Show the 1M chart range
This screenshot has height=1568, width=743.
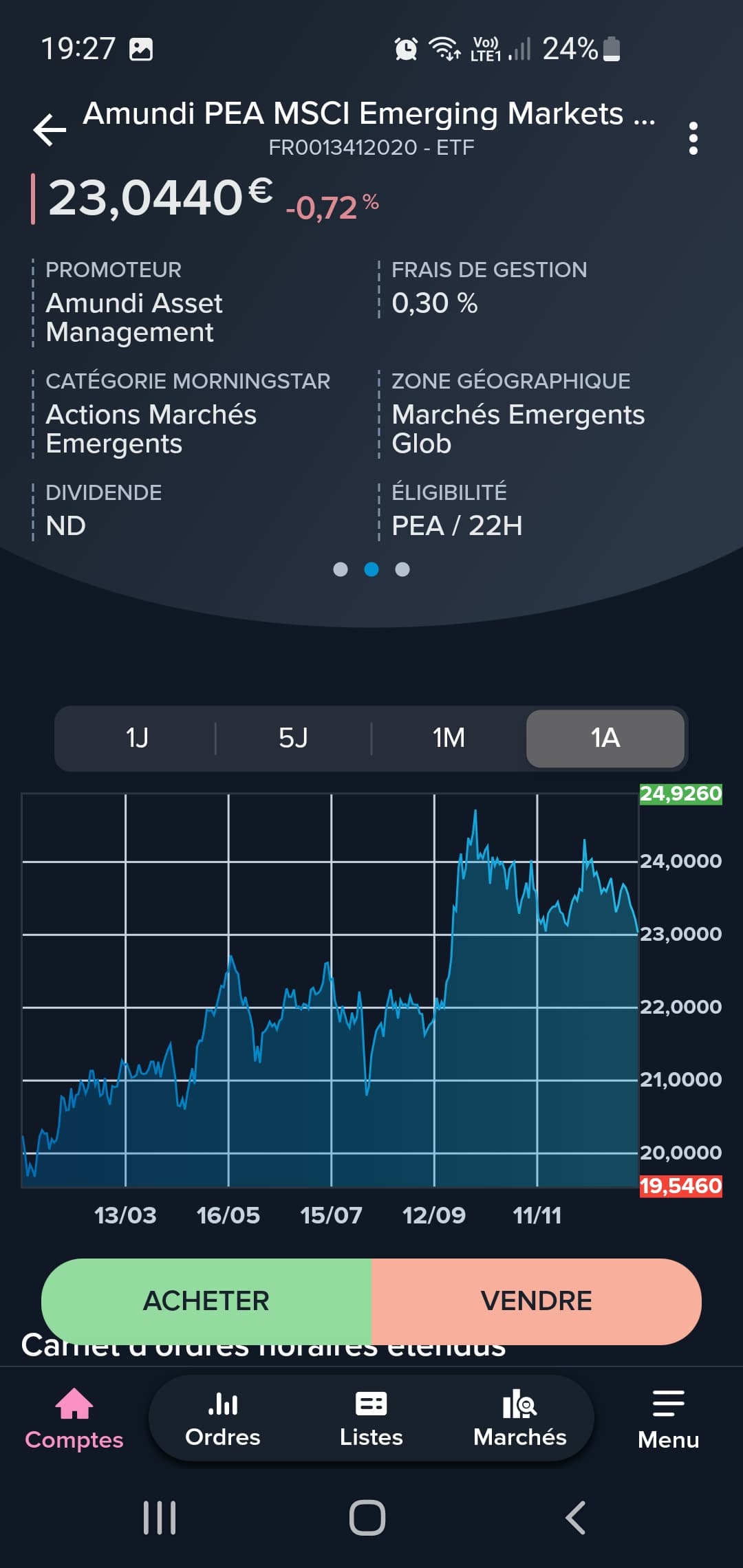(x=449, y=738)
